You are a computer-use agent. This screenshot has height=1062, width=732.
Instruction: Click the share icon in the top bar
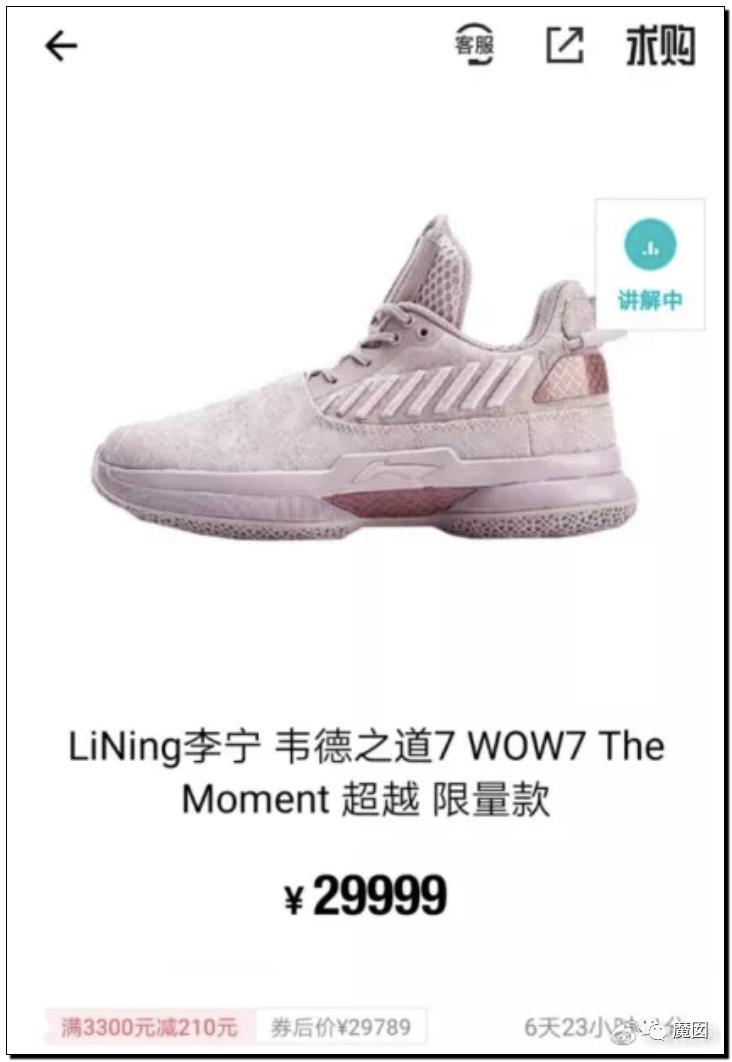coord(567,44)
